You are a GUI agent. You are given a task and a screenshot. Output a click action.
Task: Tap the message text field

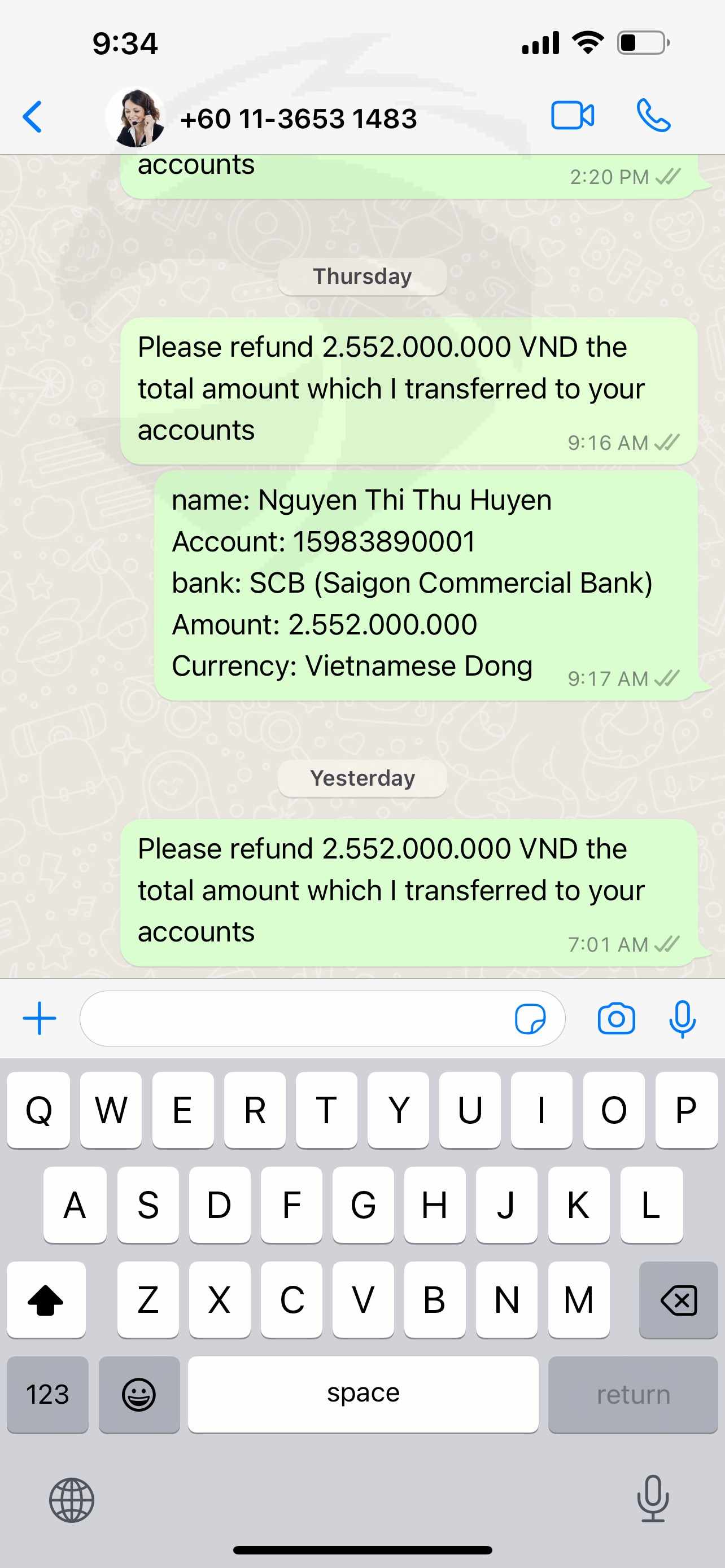pyautogui.click(x=295, y=1018)
